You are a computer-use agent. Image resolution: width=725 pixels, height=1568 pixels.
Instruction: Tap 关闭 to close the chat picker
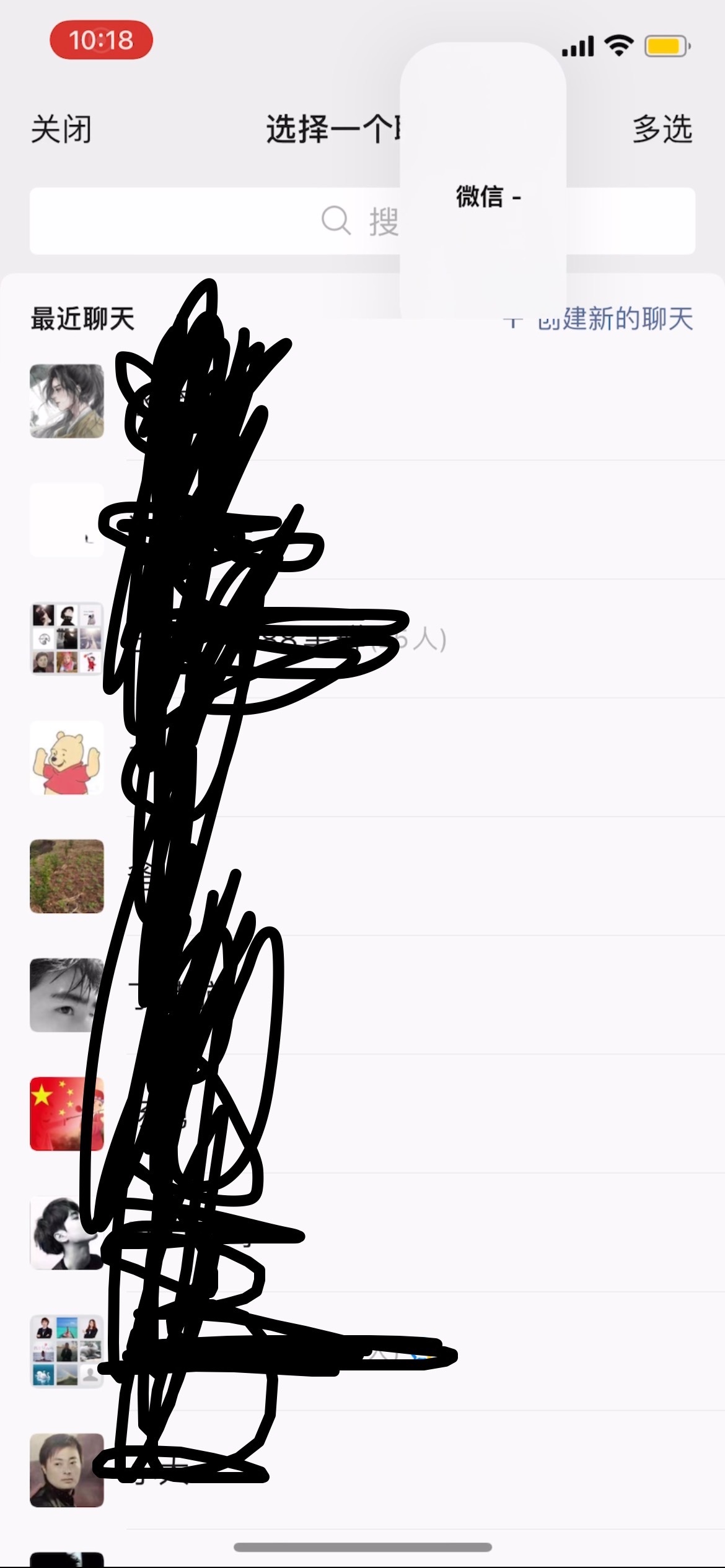[x=61, y=129]
